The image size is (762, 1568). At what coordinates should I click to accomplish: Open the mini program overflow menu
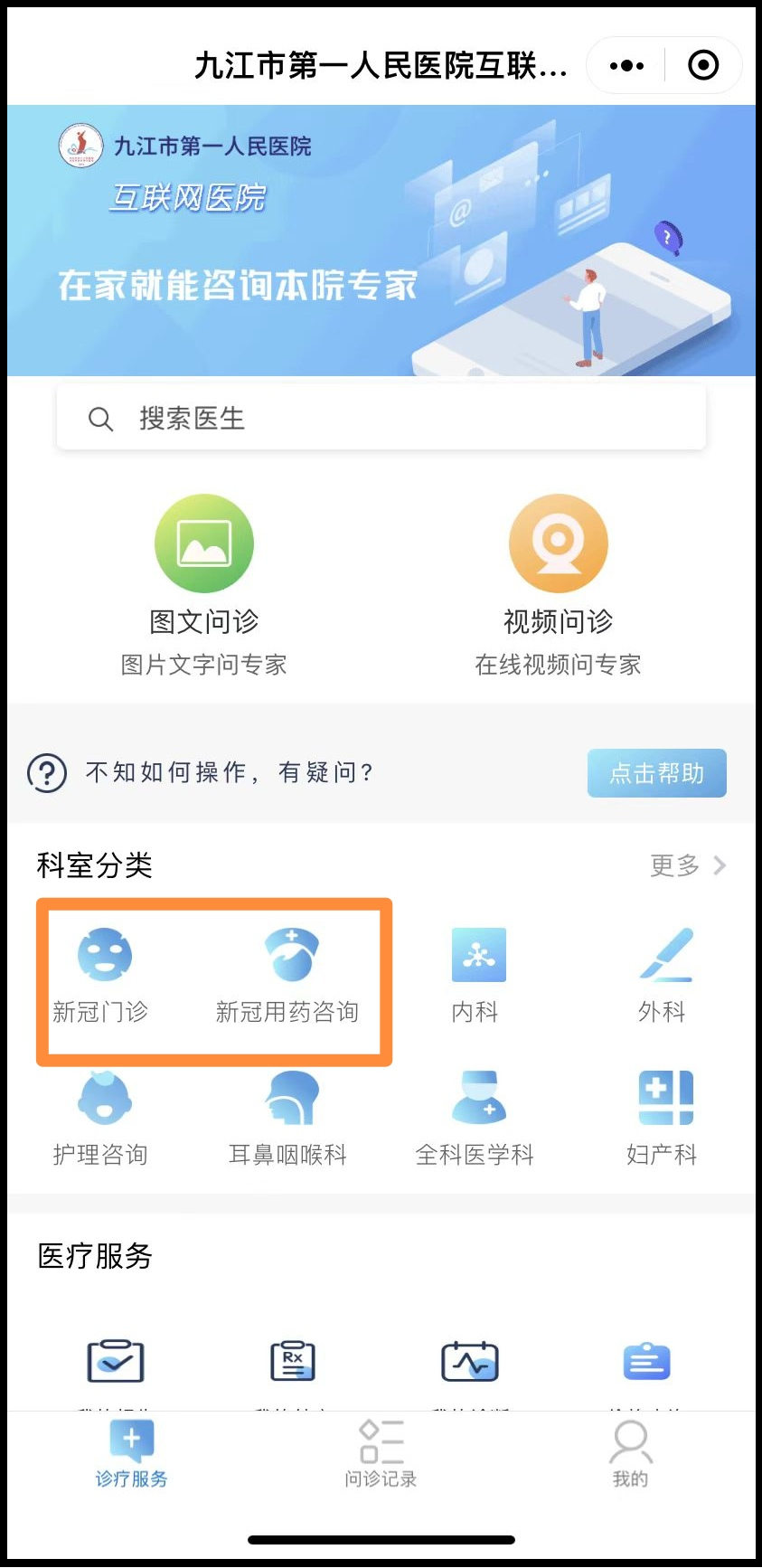point(626,65)
